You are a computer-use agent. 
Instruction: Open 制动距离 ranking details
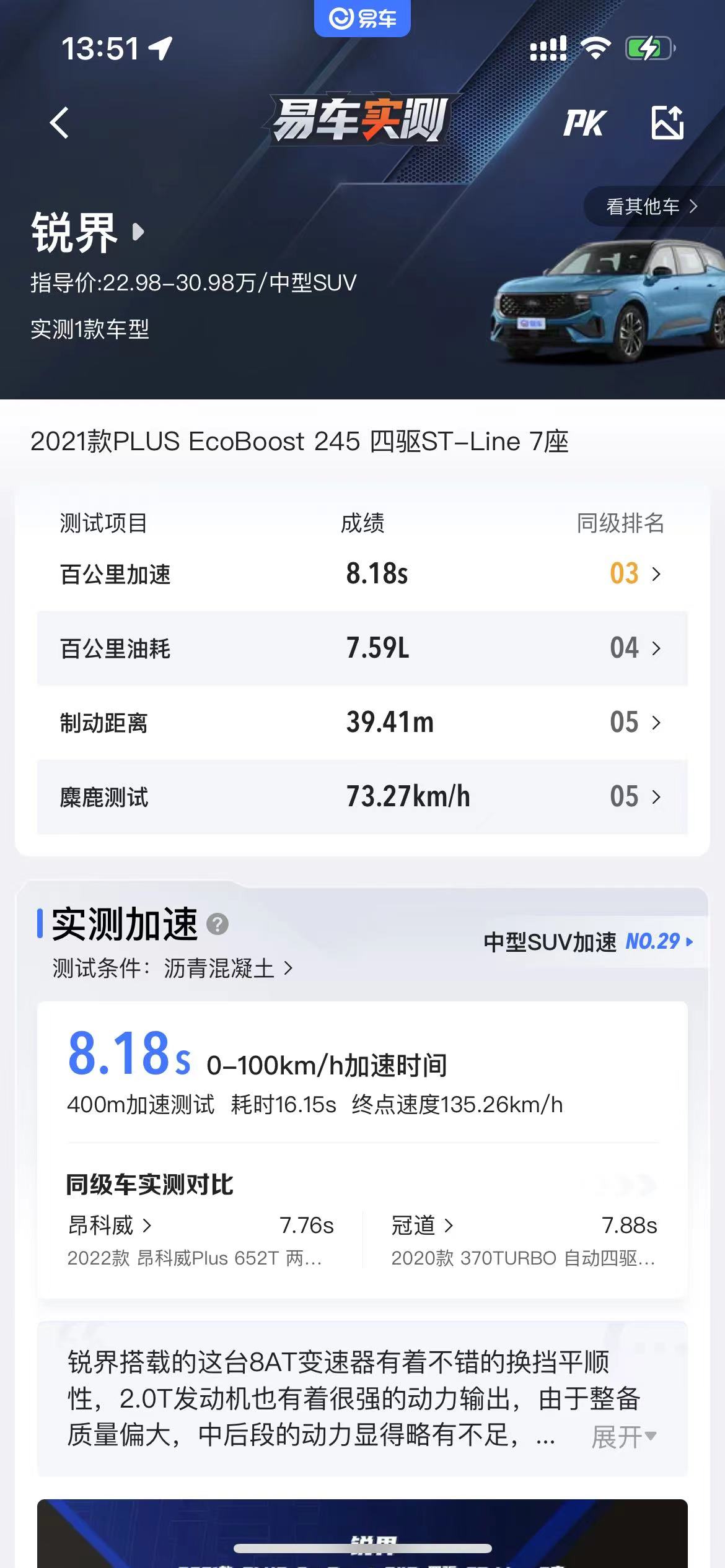click(635, 723)
